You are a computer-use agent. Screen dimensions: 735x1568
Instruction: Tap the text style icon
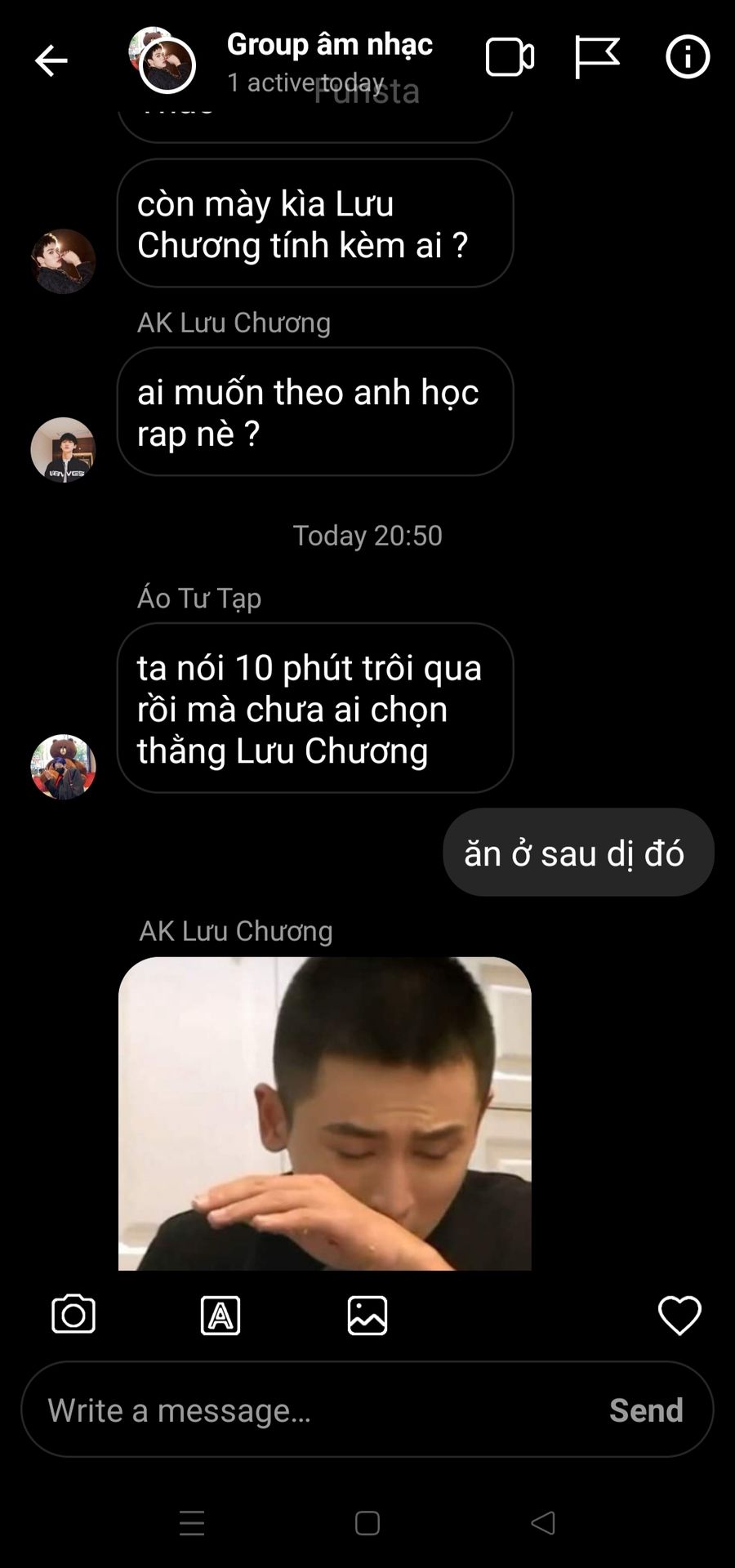[x=220, y=1315]
